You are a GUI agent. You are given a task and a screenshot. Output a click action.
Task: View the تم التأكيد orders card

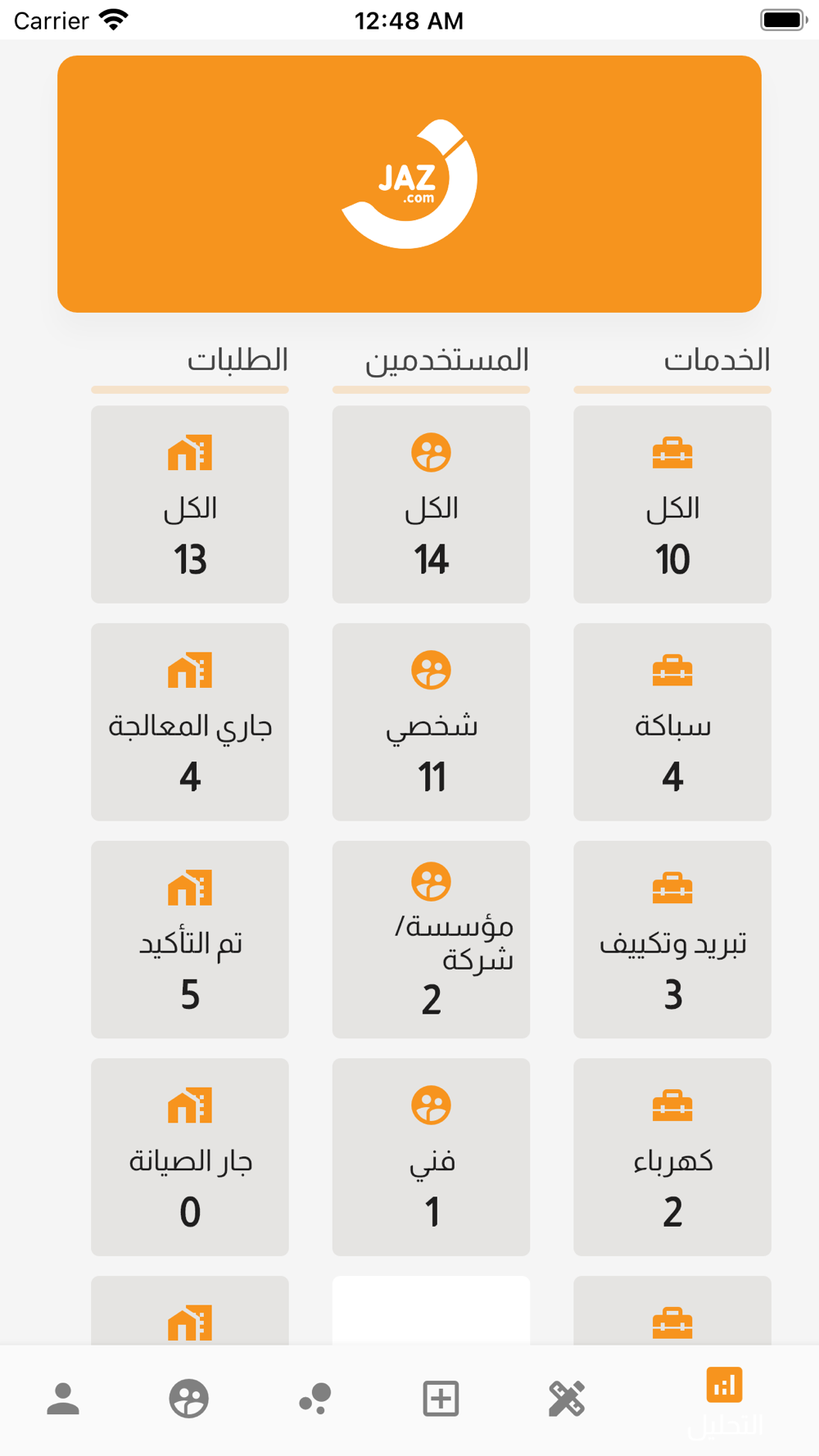coord(190,940)
